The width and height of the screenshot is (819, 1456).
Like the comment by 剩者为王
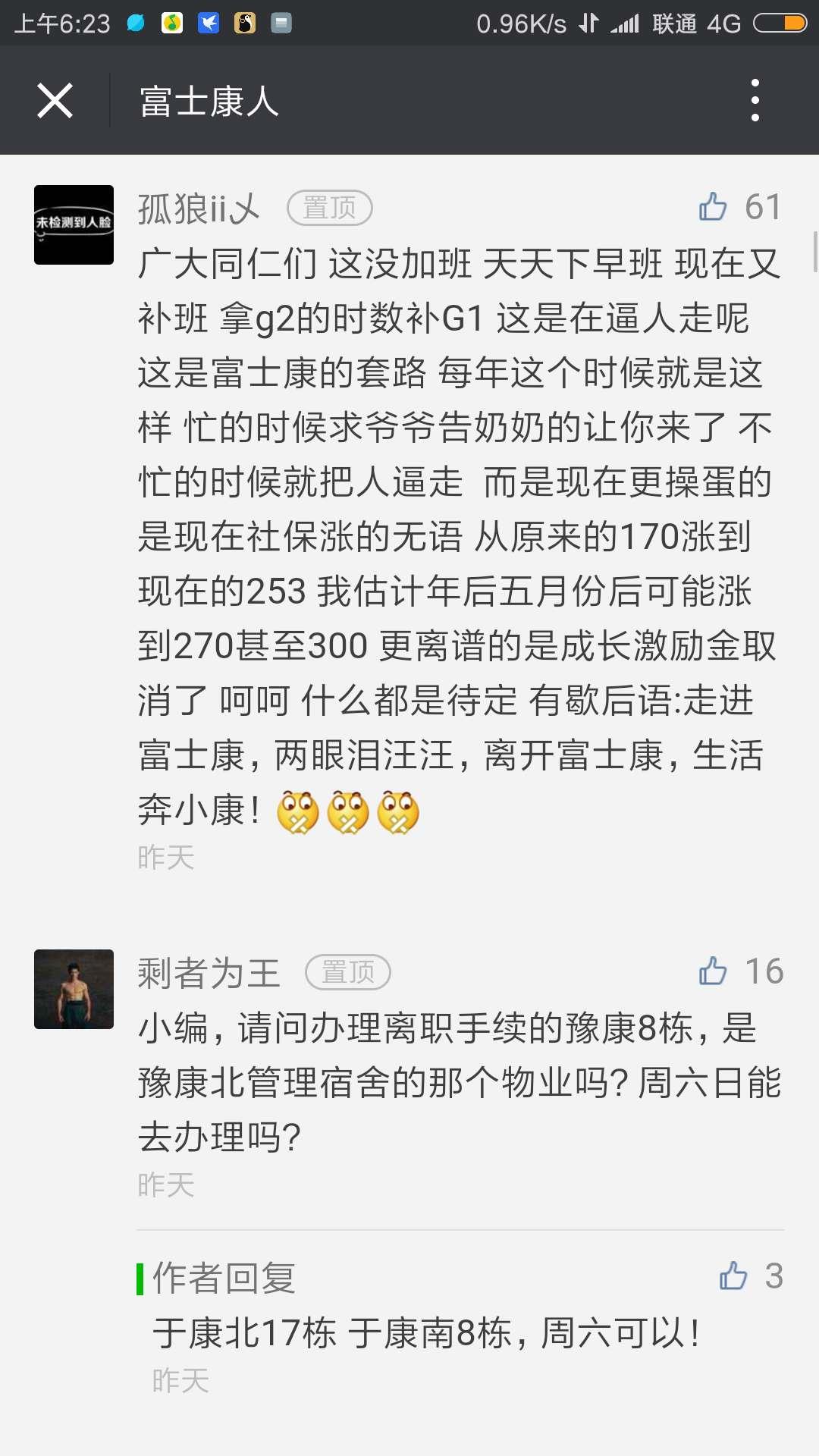pos(713,971)
